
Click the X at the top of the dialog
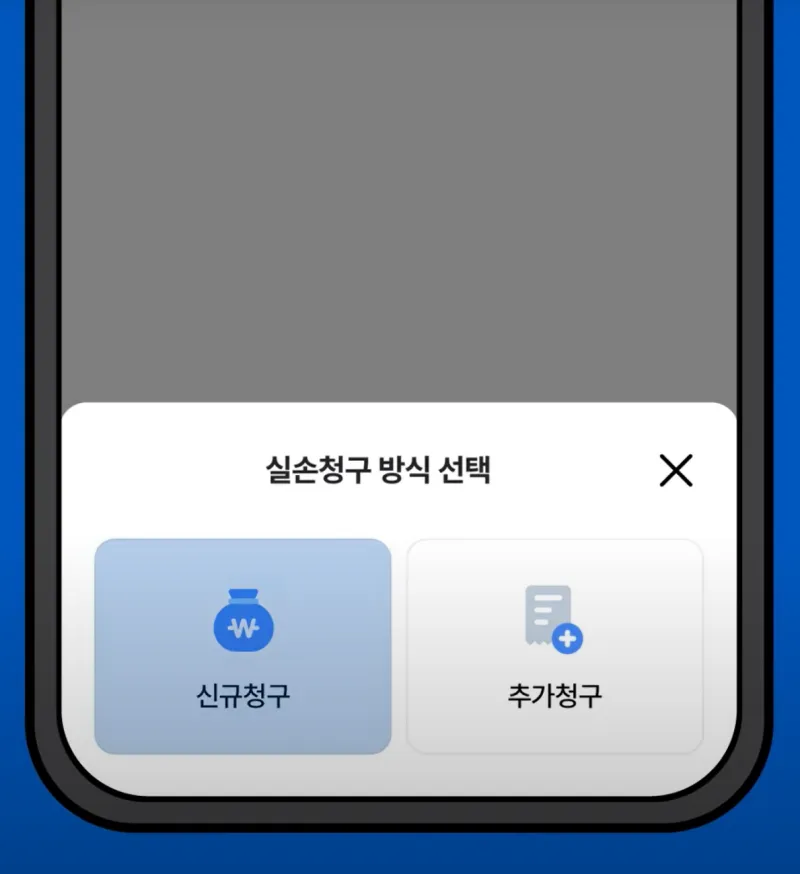[676, 471]
